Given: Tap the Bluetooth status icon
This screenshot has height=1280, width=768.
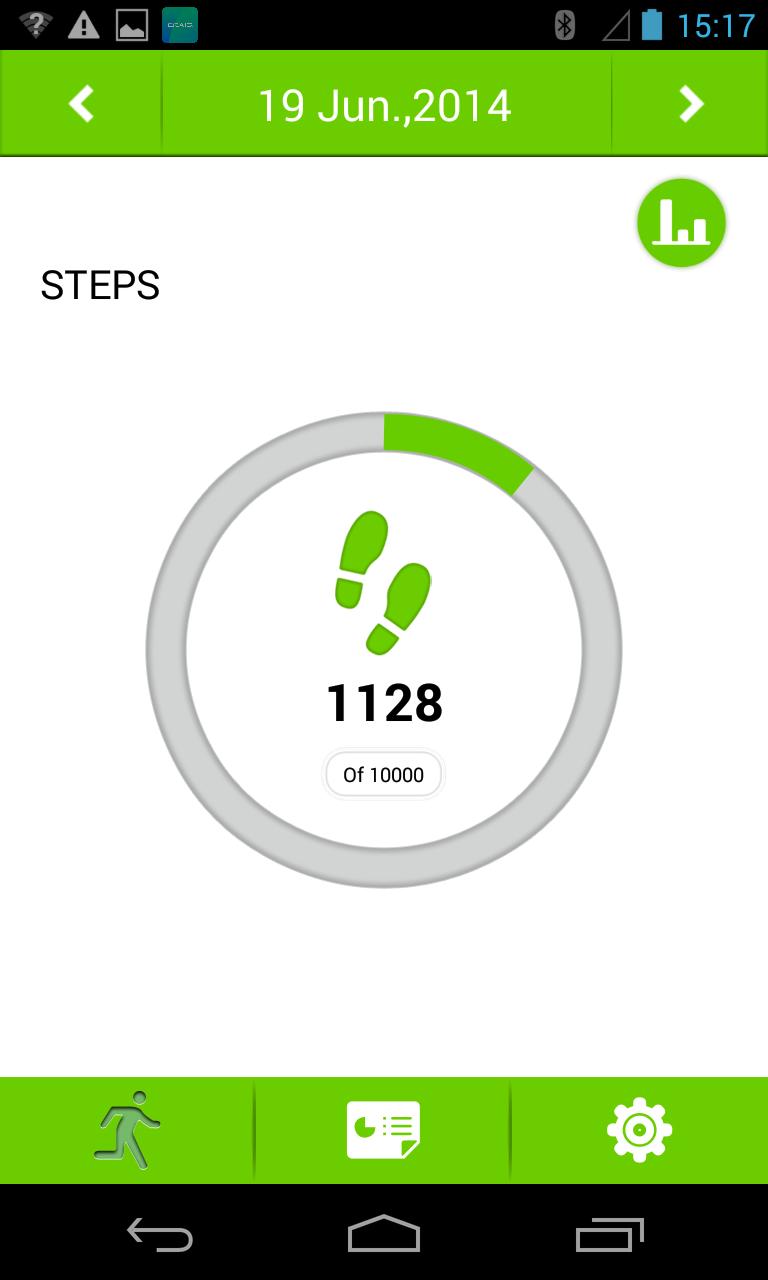Looking at the screenshot, I should pyautogui.click(x=562, y=23).
